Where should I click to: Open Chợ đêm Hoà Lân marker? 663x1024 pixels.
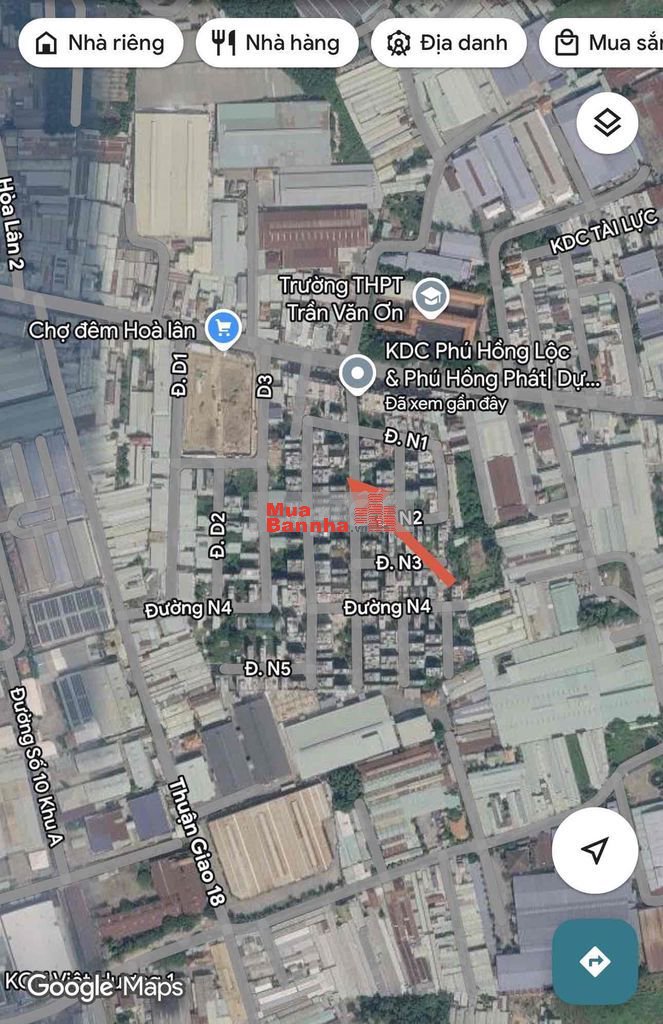pos(223,328)
